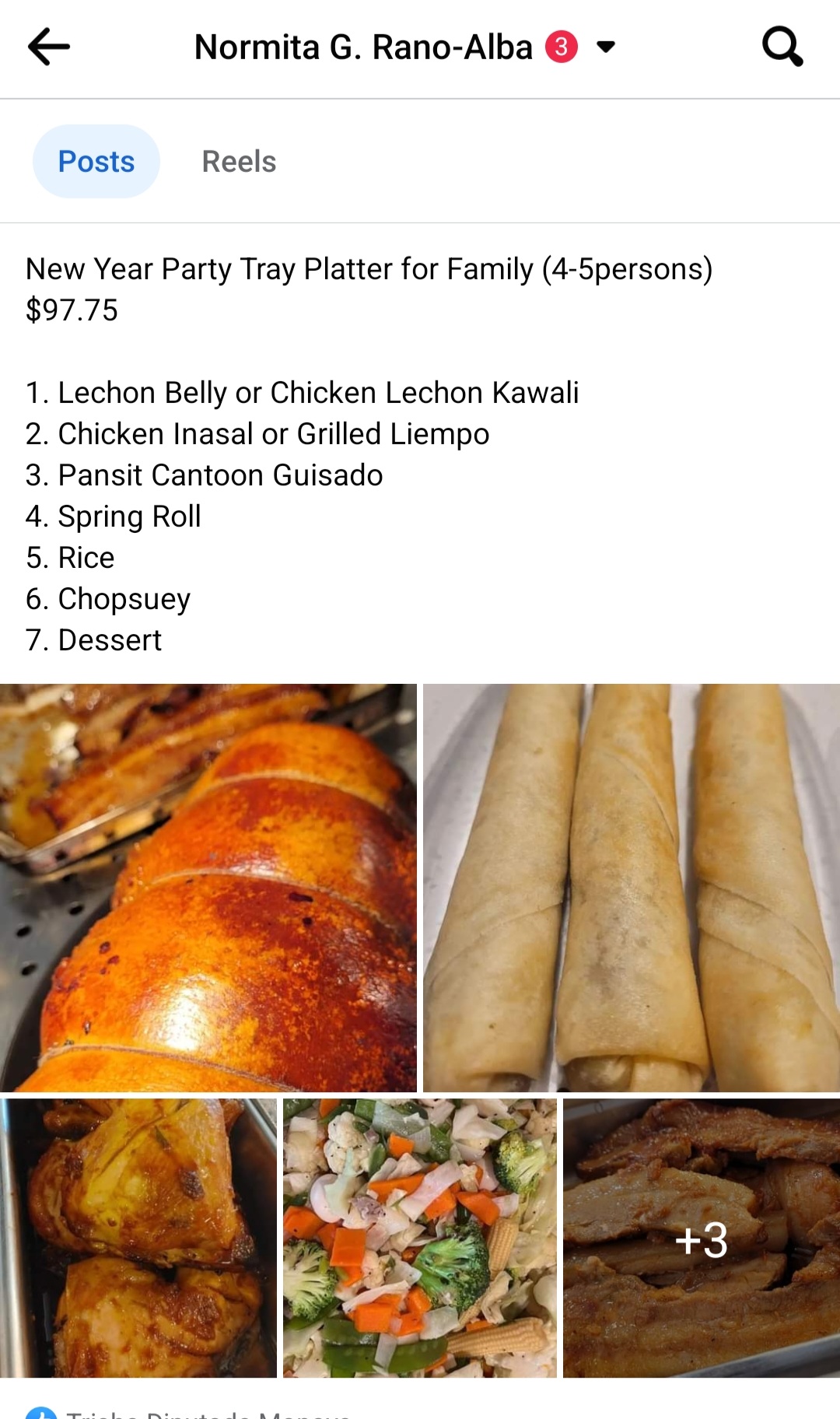Expand the dropdown beside Normita G. Rano-Alba
The height and width of the screenshot is (1419, 840).
[x=606, y=47]
